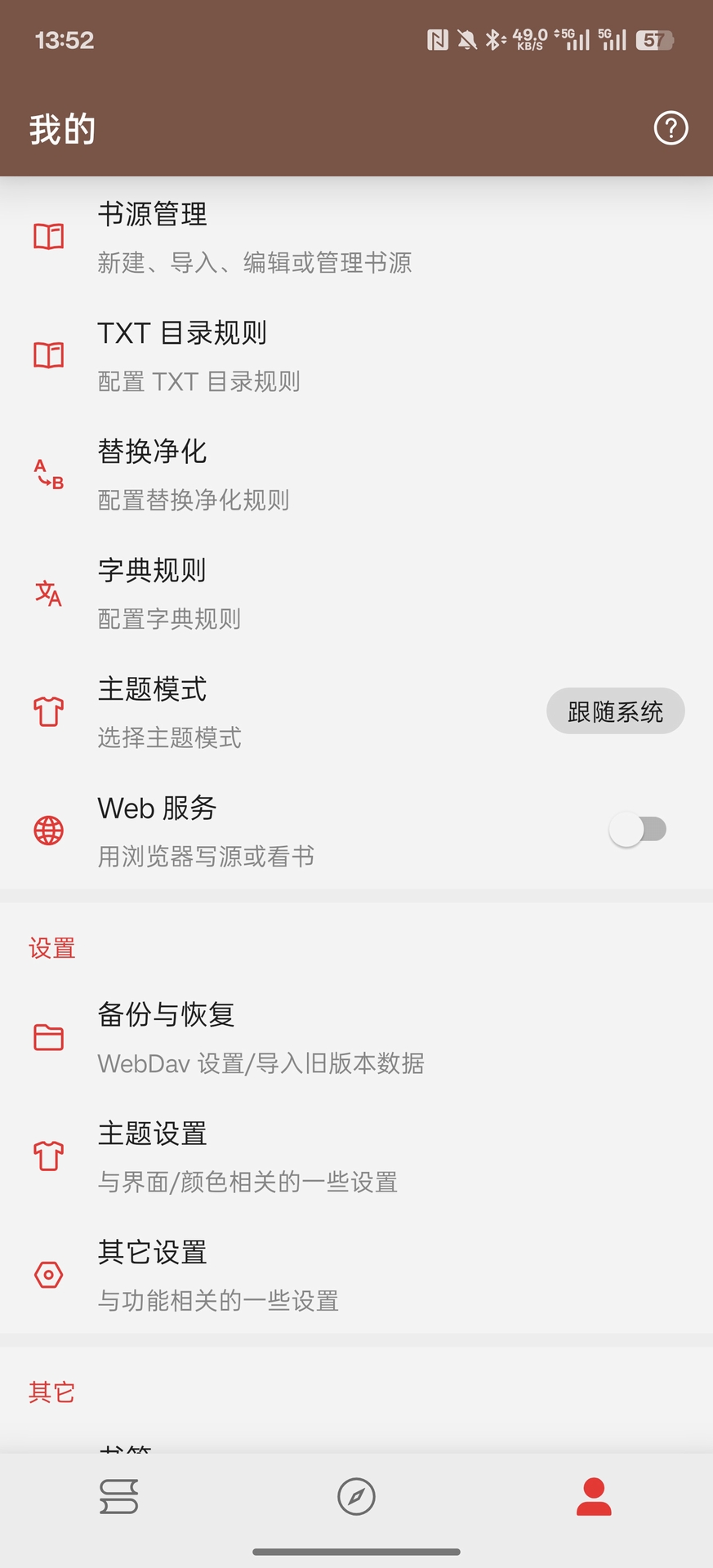Image resolution: width=713 pixels, height=1568 pixels.
Task: Select the 我的 profile tab icon
Action: tap(594, 1497)
